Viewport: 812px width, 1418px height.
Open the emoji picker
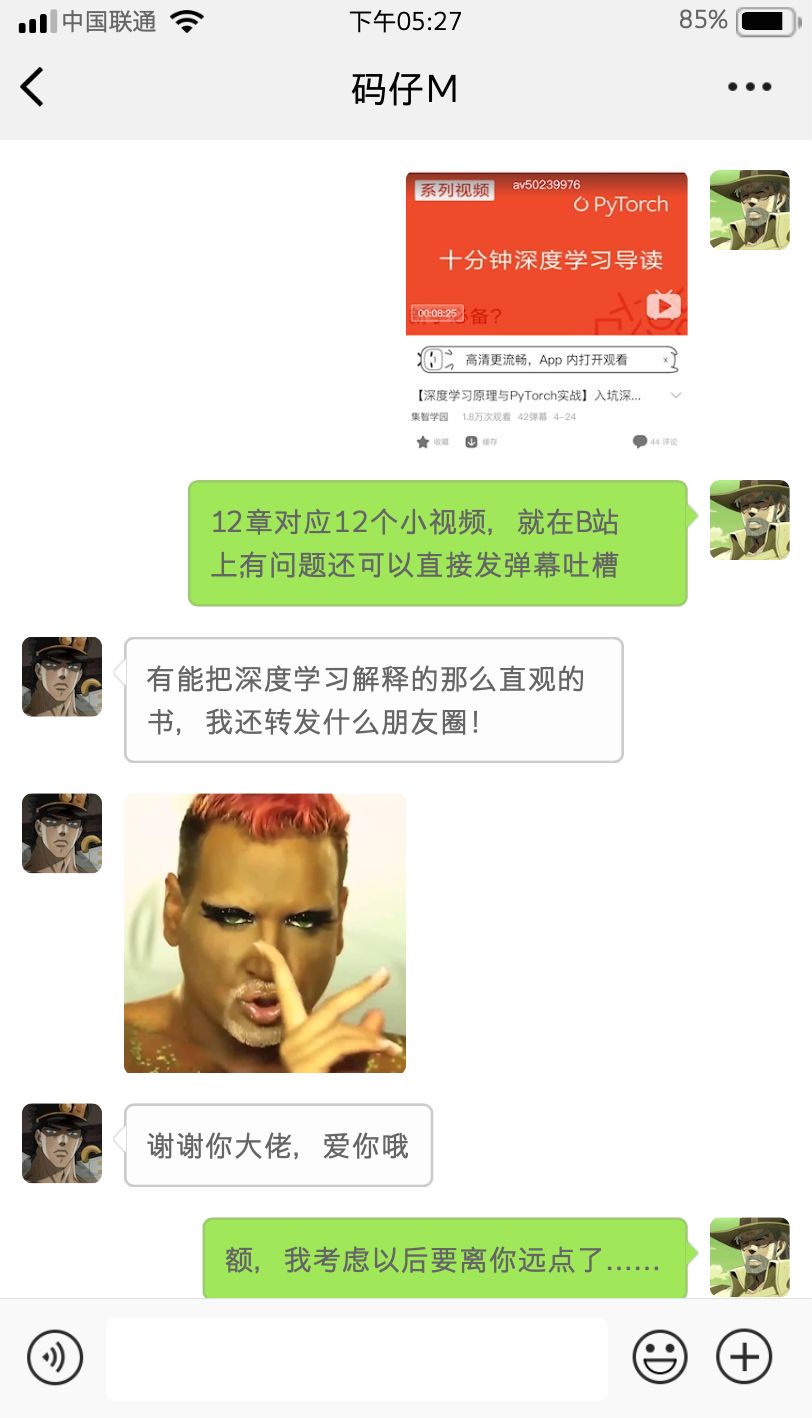[660, 1358]
